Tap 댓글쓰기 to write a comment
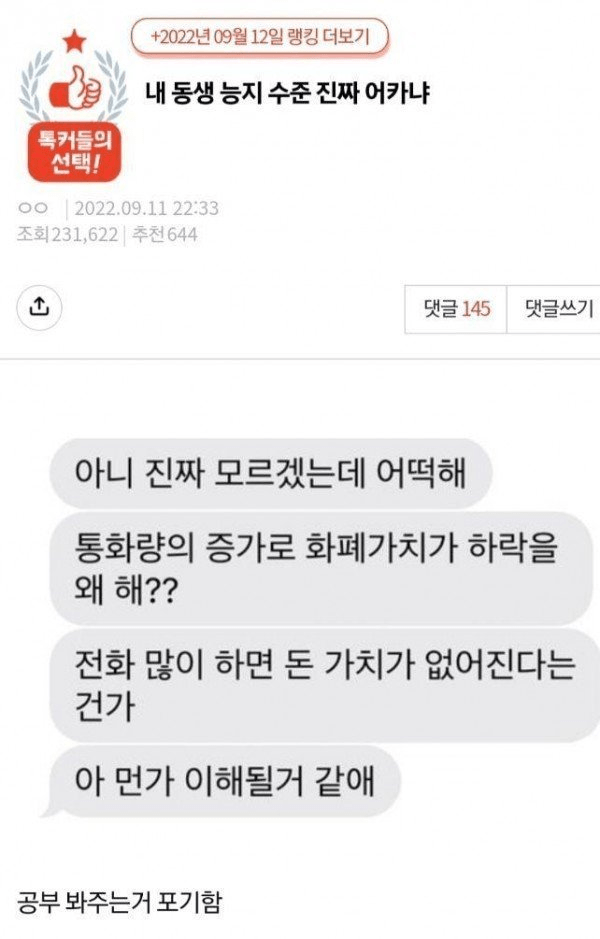The height and width of the screenshot is (939, 600). point(554,308)
